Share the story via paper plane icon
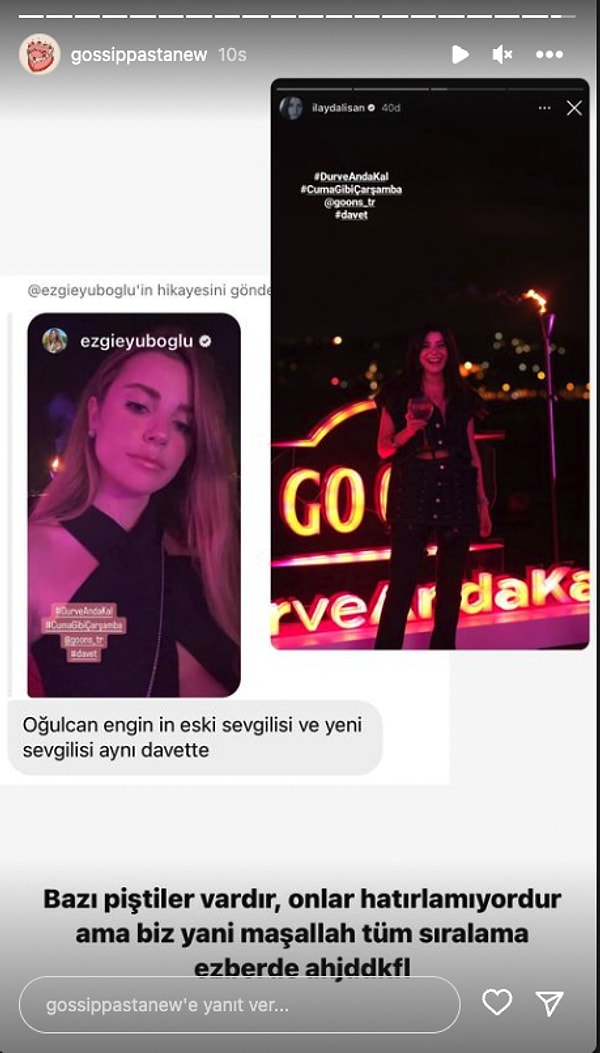 point(549,1003)
